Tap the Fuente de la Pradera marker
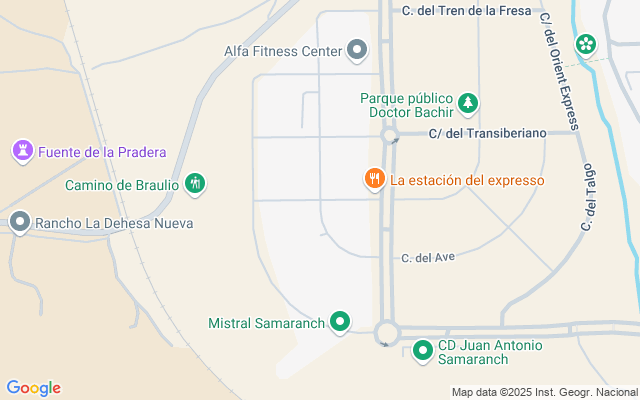 (x=22, y=152)
